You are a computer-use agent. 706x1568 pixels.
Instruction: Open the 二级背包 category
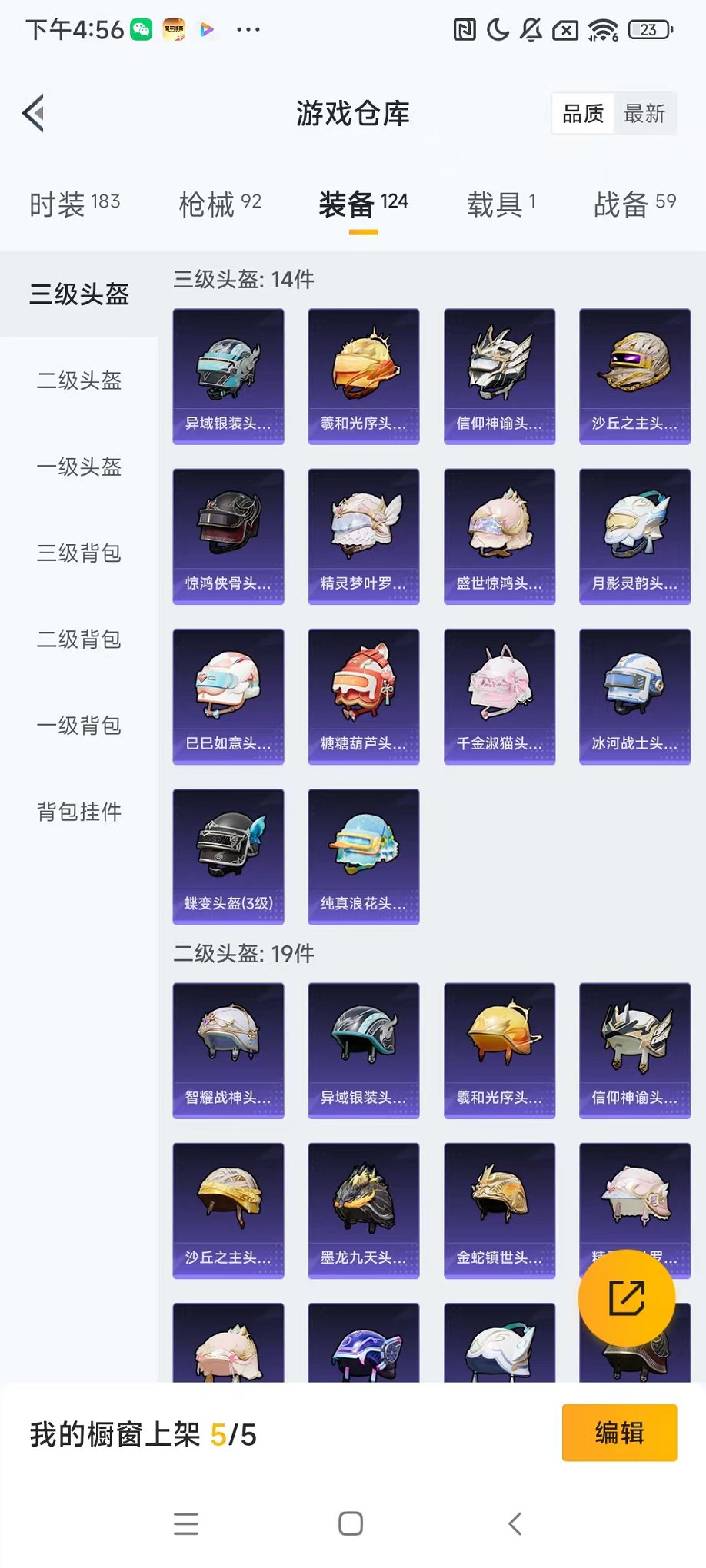coord(79,639)
